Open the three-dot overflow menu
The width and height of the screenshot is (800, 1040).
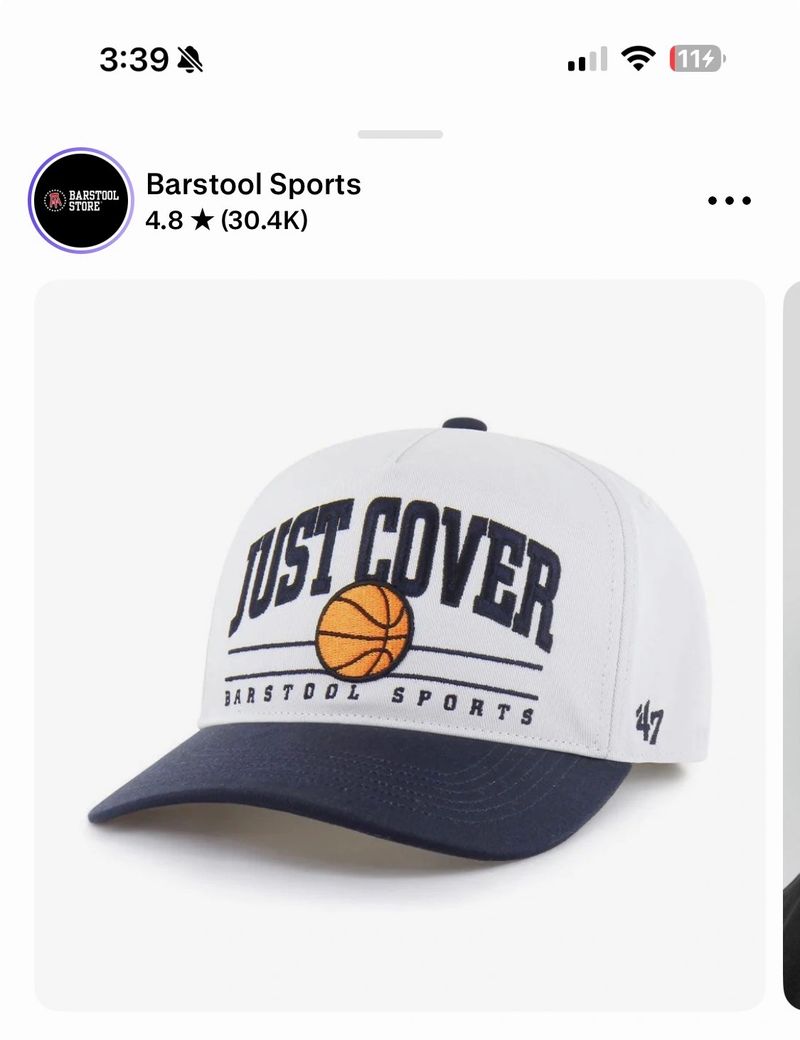click(729, 201)
